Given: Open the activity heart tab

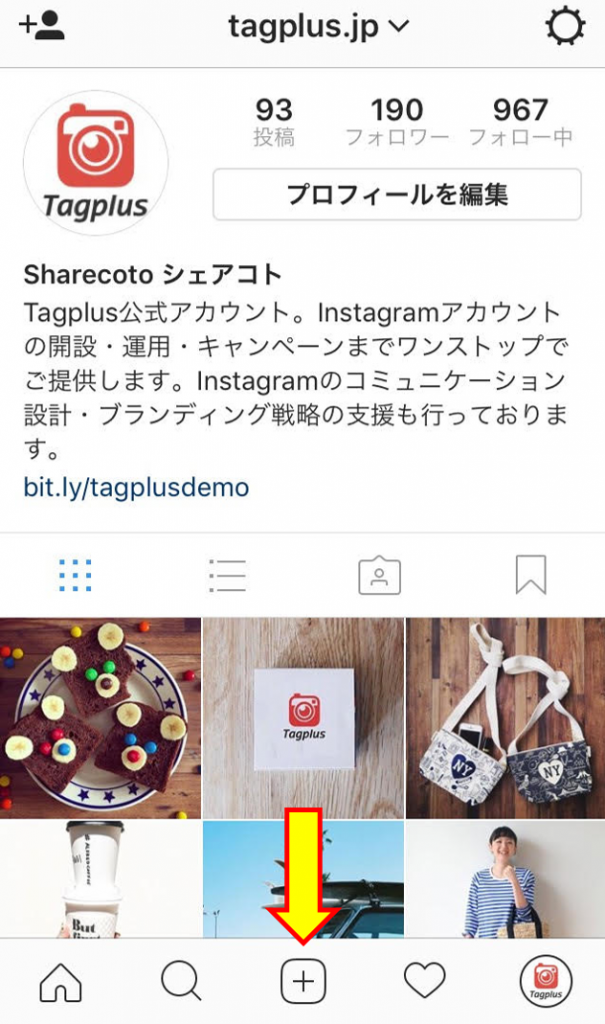Looking at the screenshot, I should [x=424, y=983].
